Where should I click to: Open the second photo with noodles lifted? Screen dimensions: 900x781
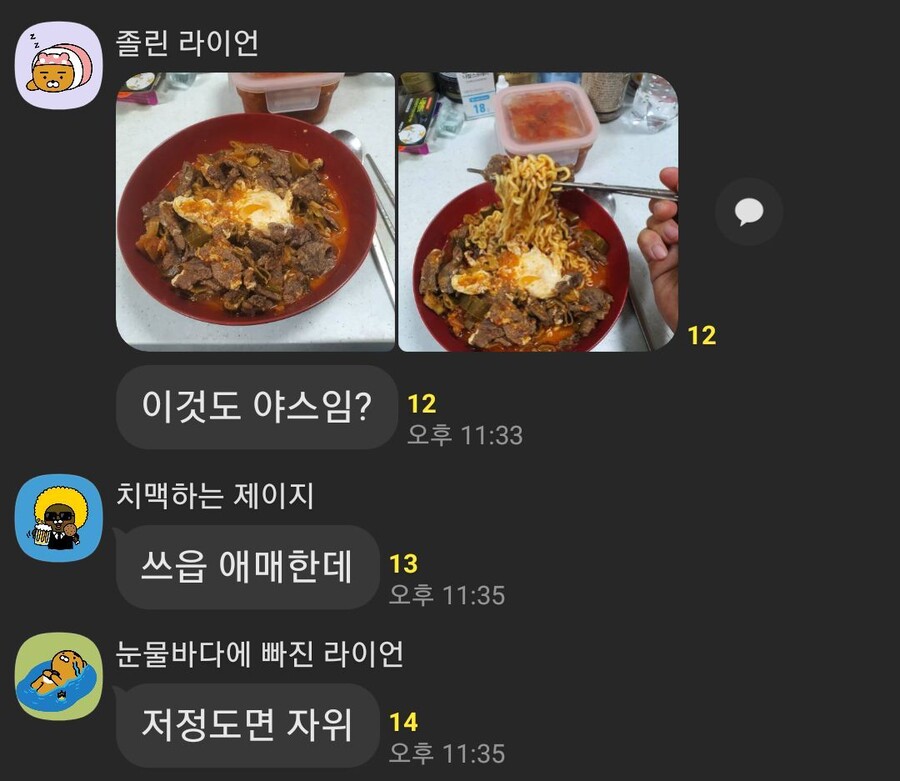click(538, 211)
